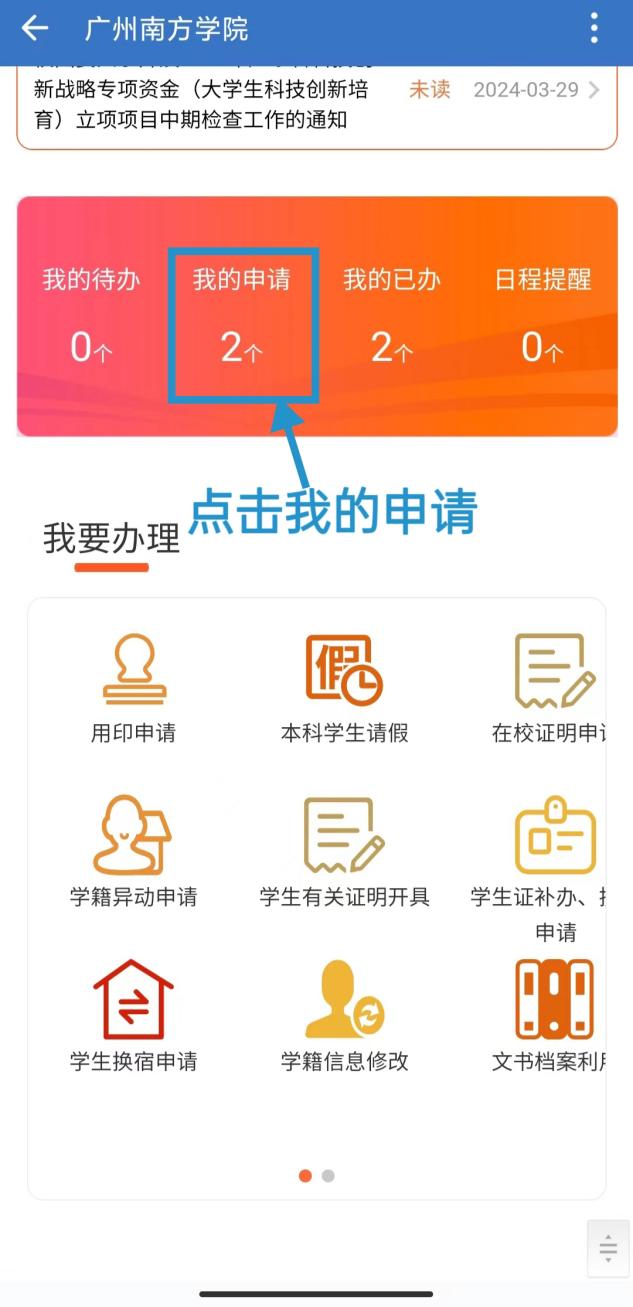Apply via 学生换宿申请
Viewport: 633px width, 1307px height.
pyautogui.click(x=134, y=1013)
